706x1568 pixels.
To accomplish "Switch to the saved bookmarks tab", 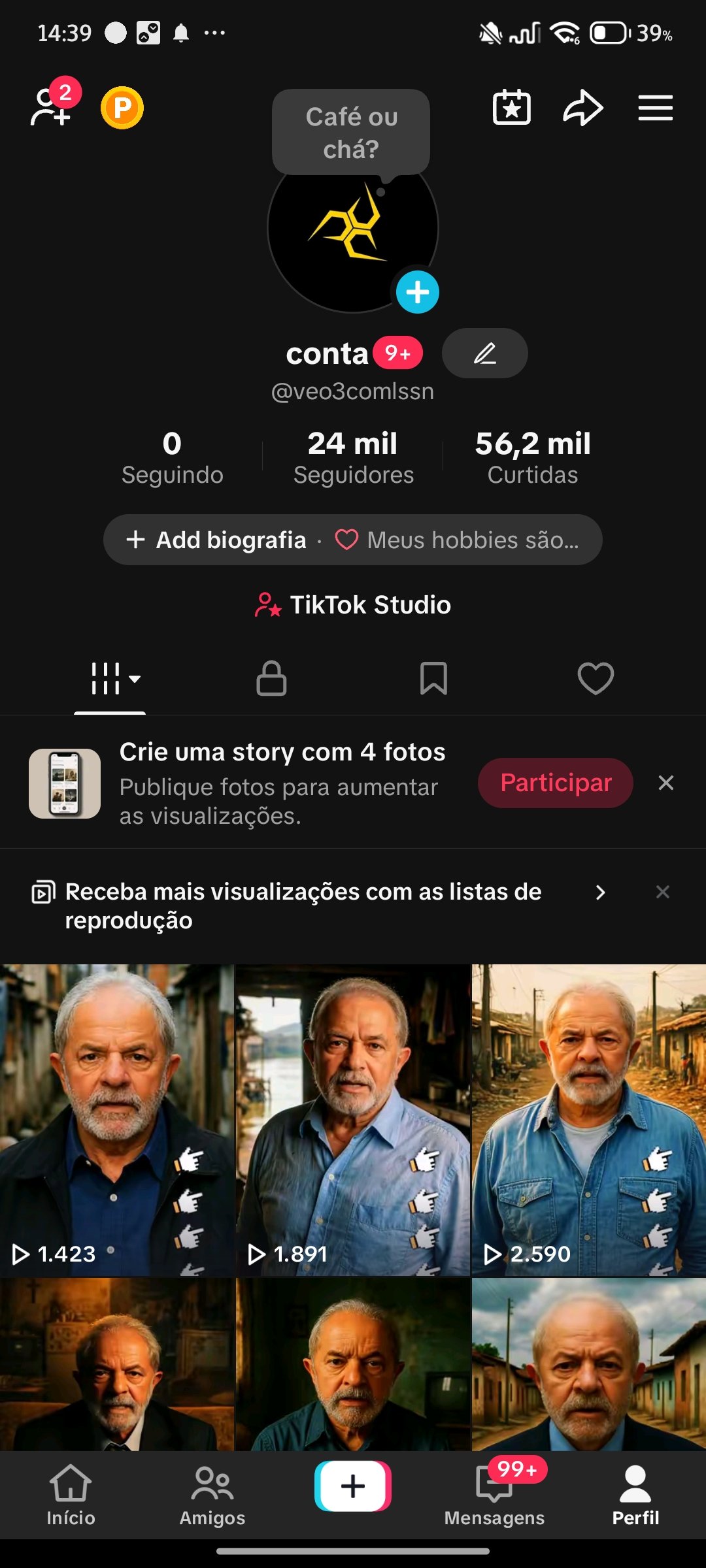I will [x=433, y=678].
